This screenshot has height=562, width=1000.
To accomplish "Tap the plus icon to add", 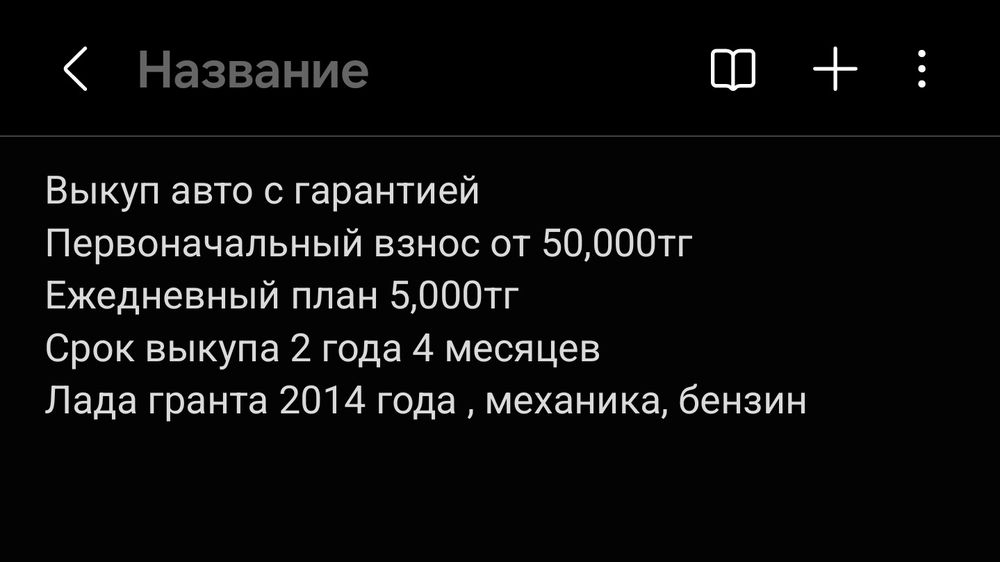I will pos(835,70).
